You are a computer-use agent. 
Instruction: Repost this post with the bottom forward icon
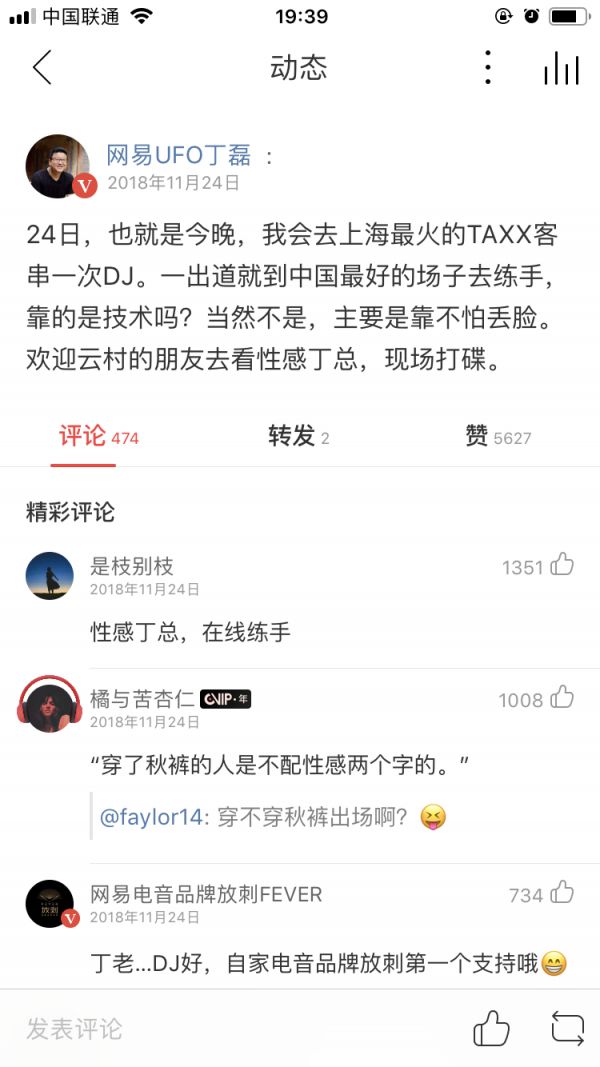pos(567,1028)
